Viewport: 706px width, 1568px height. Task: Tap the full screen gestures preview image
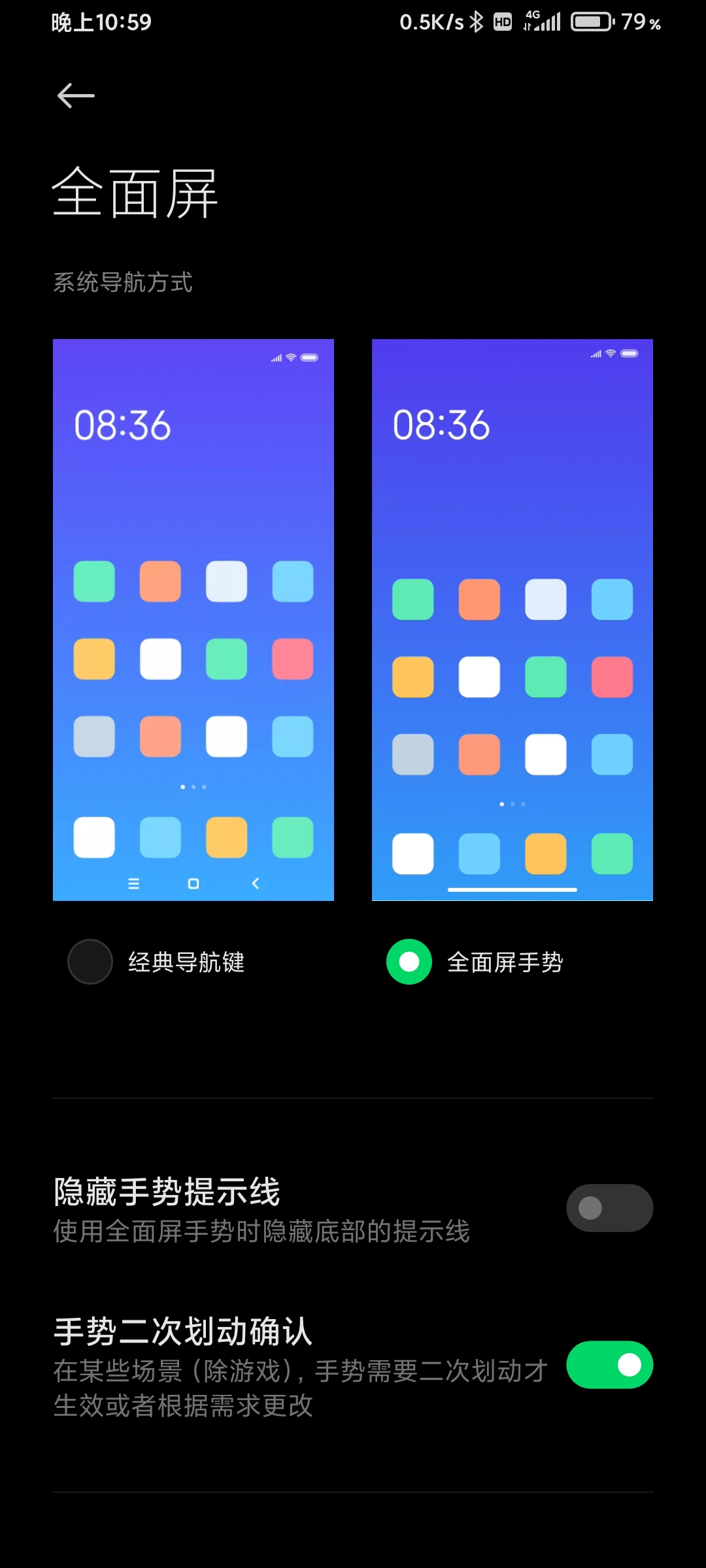(x=513, y=619)
